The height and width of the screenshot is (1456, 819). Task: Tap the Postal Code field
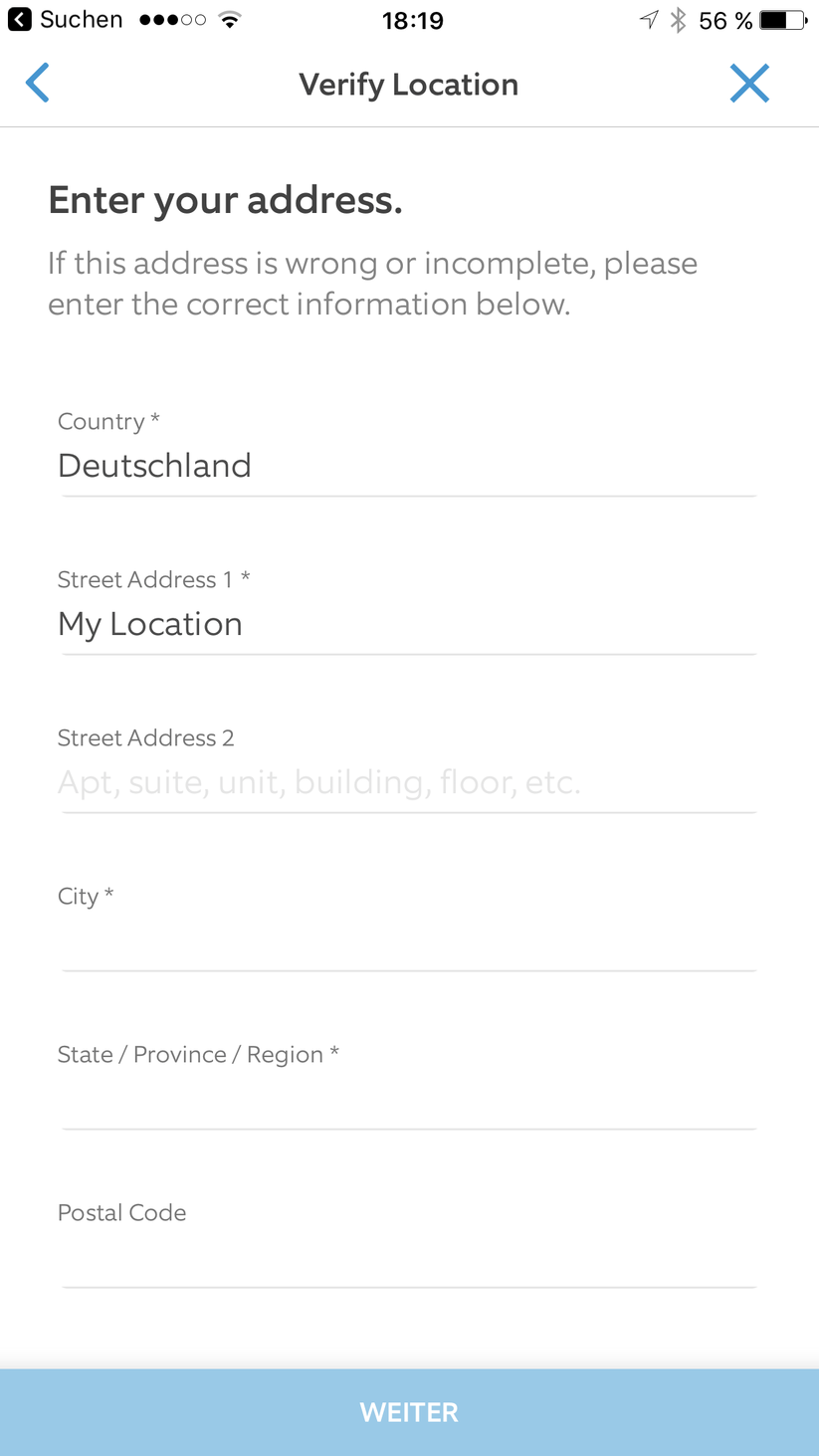tap(407, 1257)
